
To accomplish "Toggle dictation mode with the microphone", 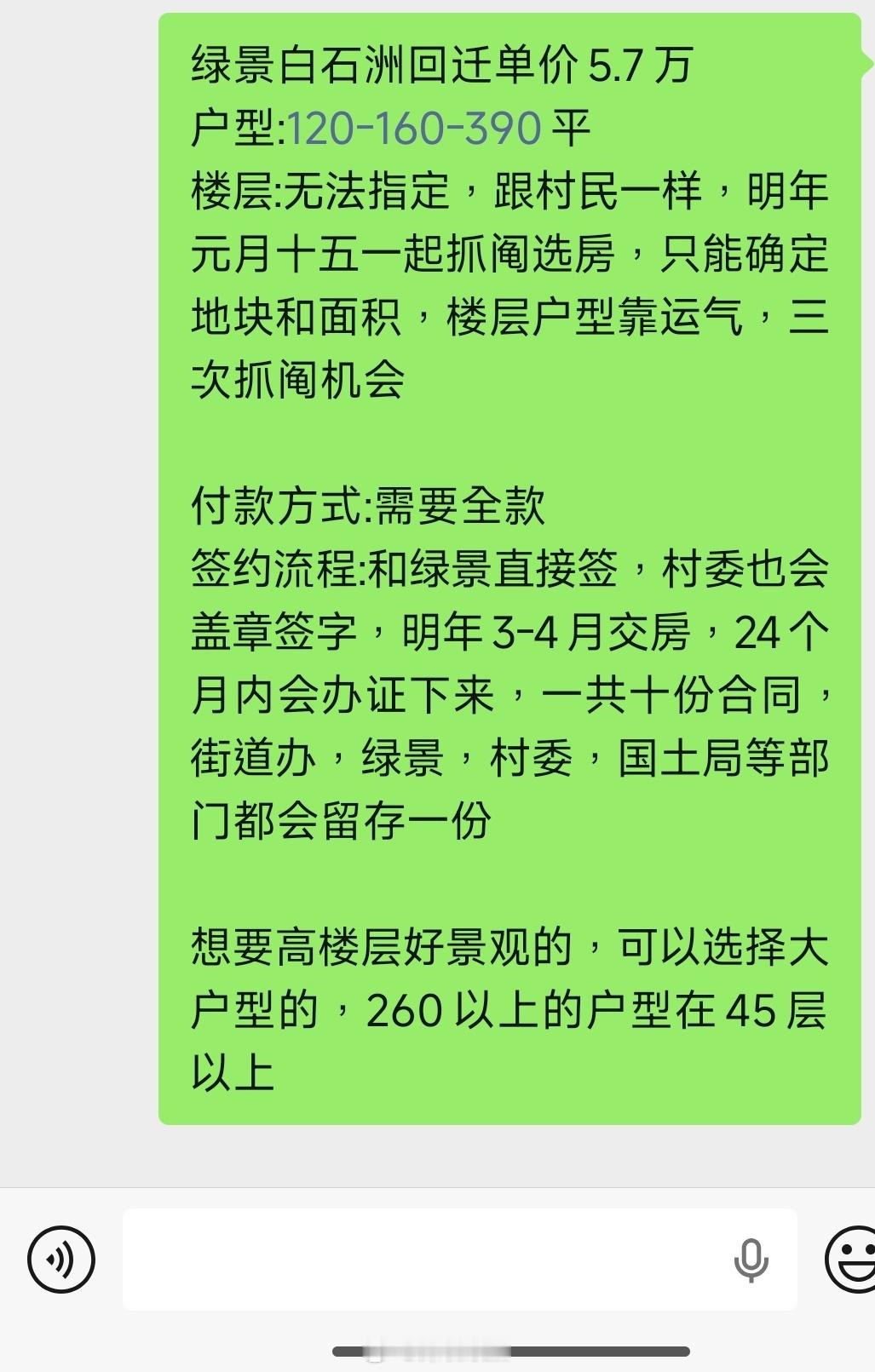I will pos(751,1259).
